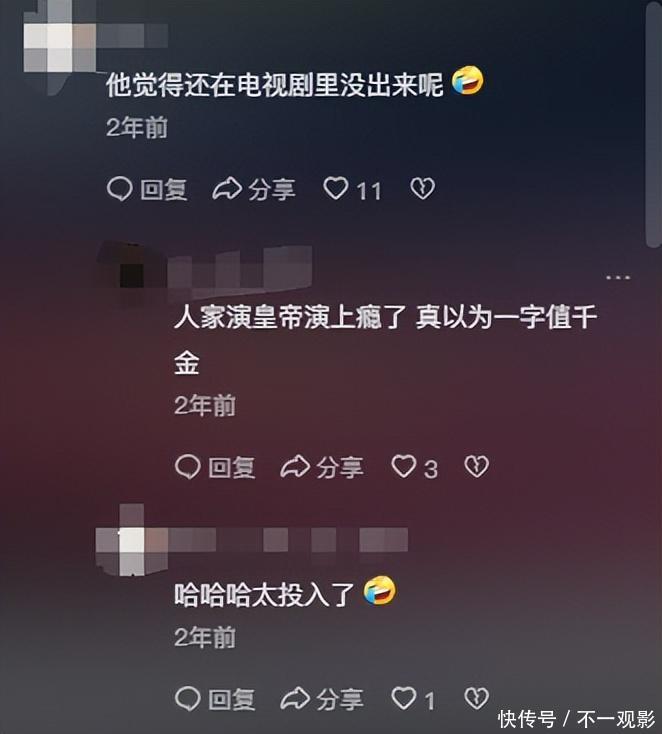The width and height of the screenshot is (662, 734).
Task: Share the comment 人家演皇帝演上瘾了
Action: pos(321,466)
